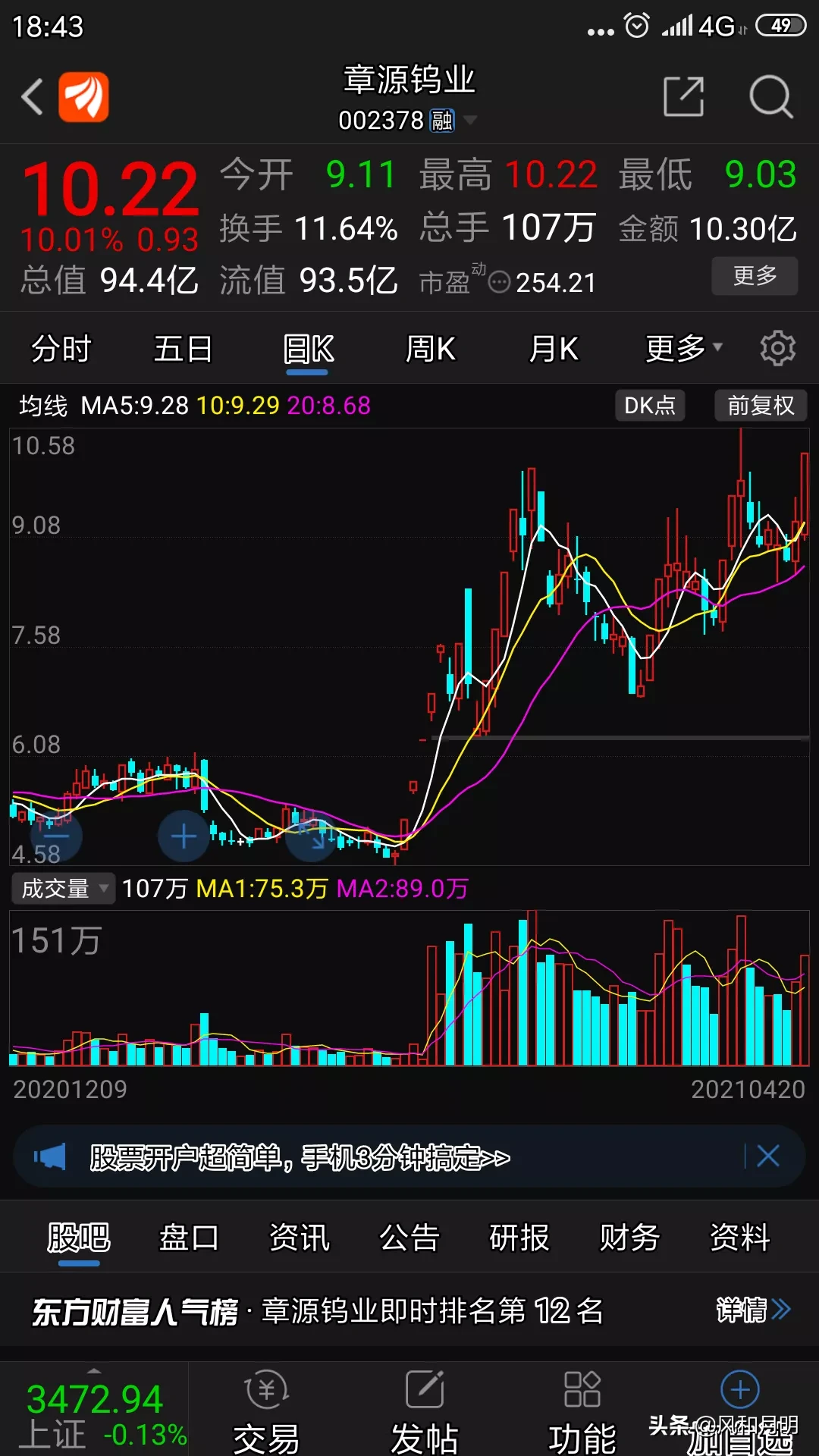Zoom in chart with plus button
819x1456 pixels.
[x=184, y=836]
